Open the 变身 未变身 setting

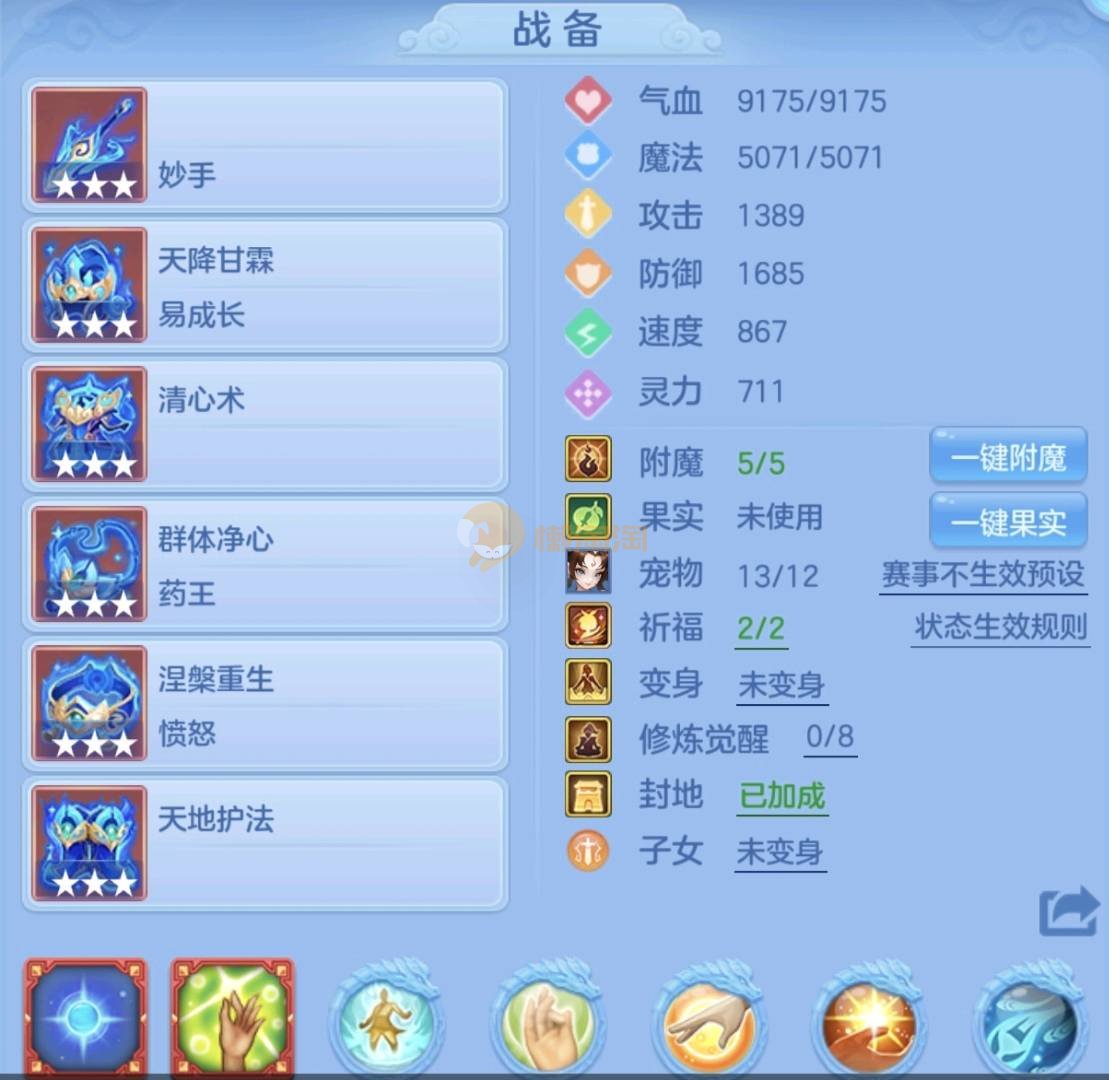[781, 686]
